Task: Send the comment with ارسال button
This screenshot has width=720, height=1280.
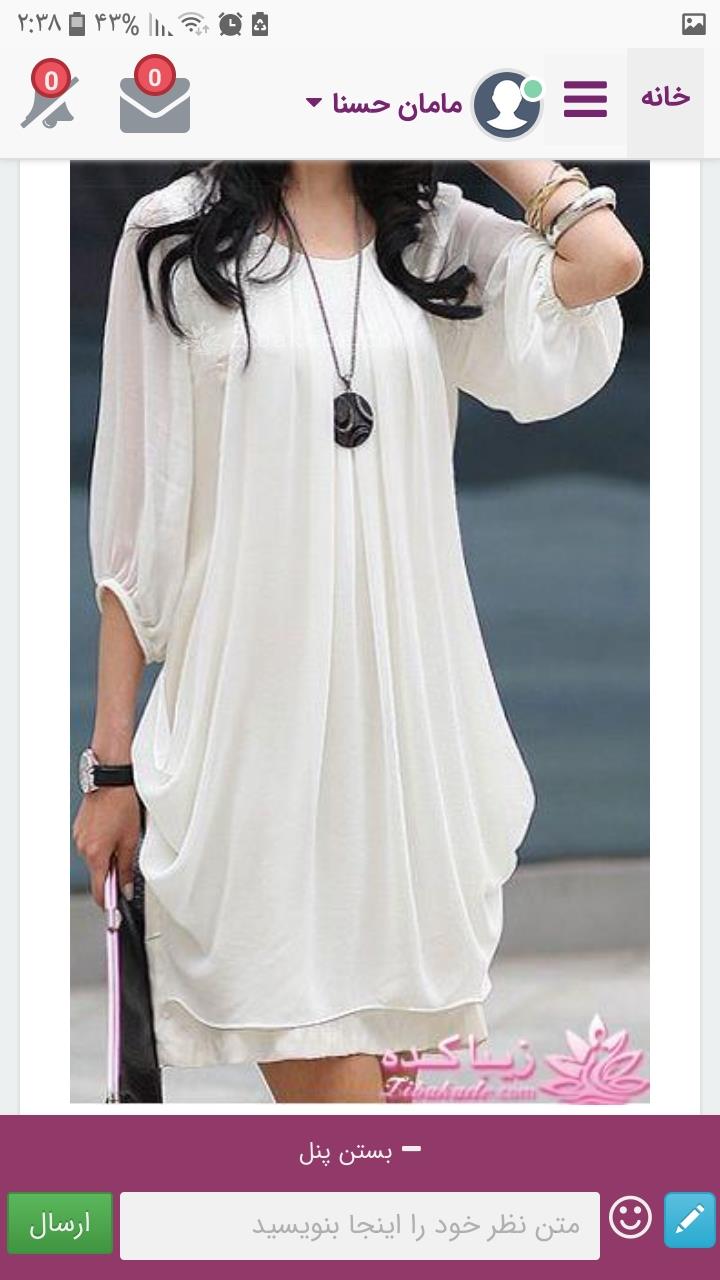Action: pyautogui.click(x=59, y=1224)
